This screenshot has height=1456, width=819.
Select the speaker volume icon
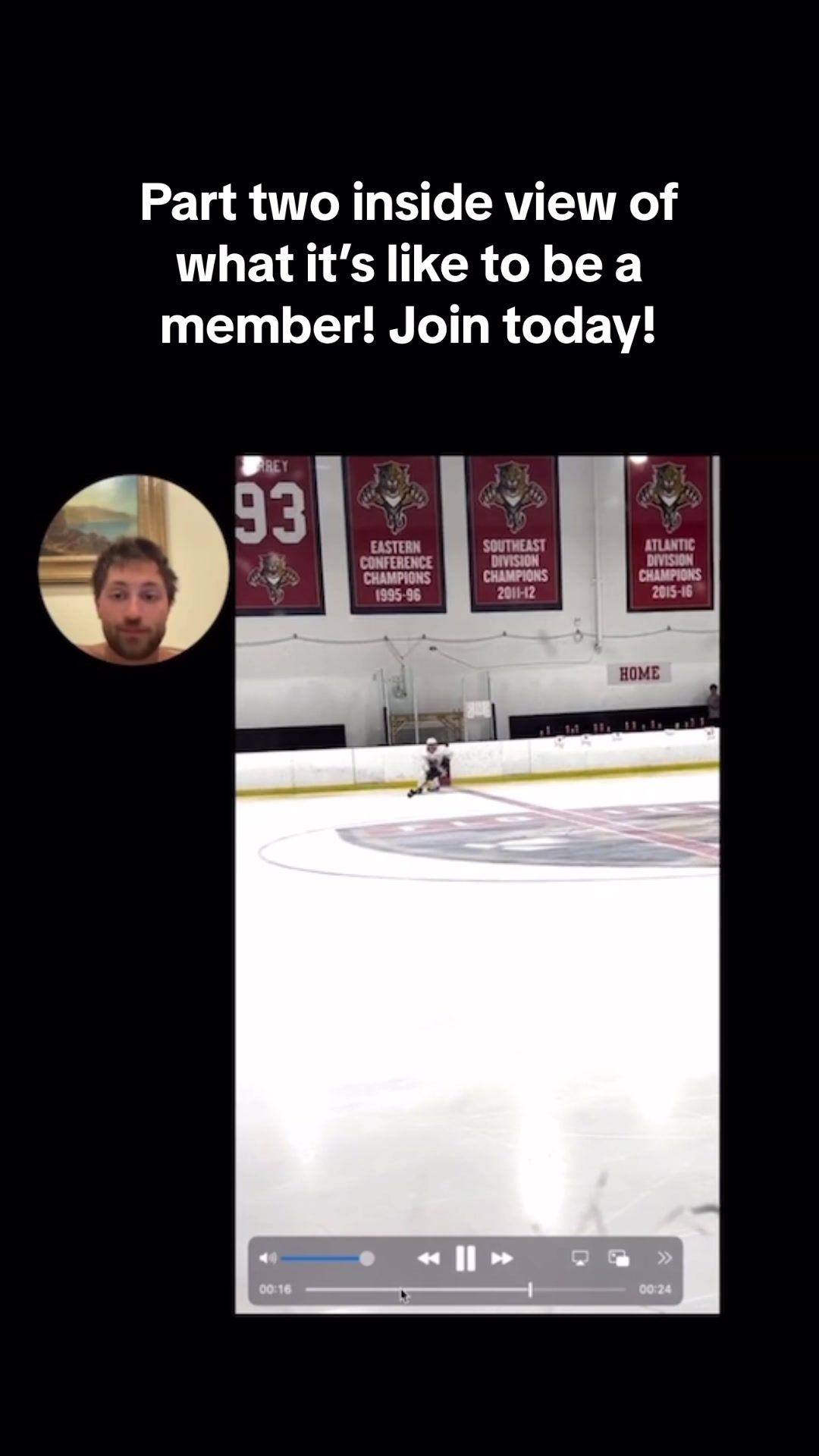click(x=267, y=1258)
